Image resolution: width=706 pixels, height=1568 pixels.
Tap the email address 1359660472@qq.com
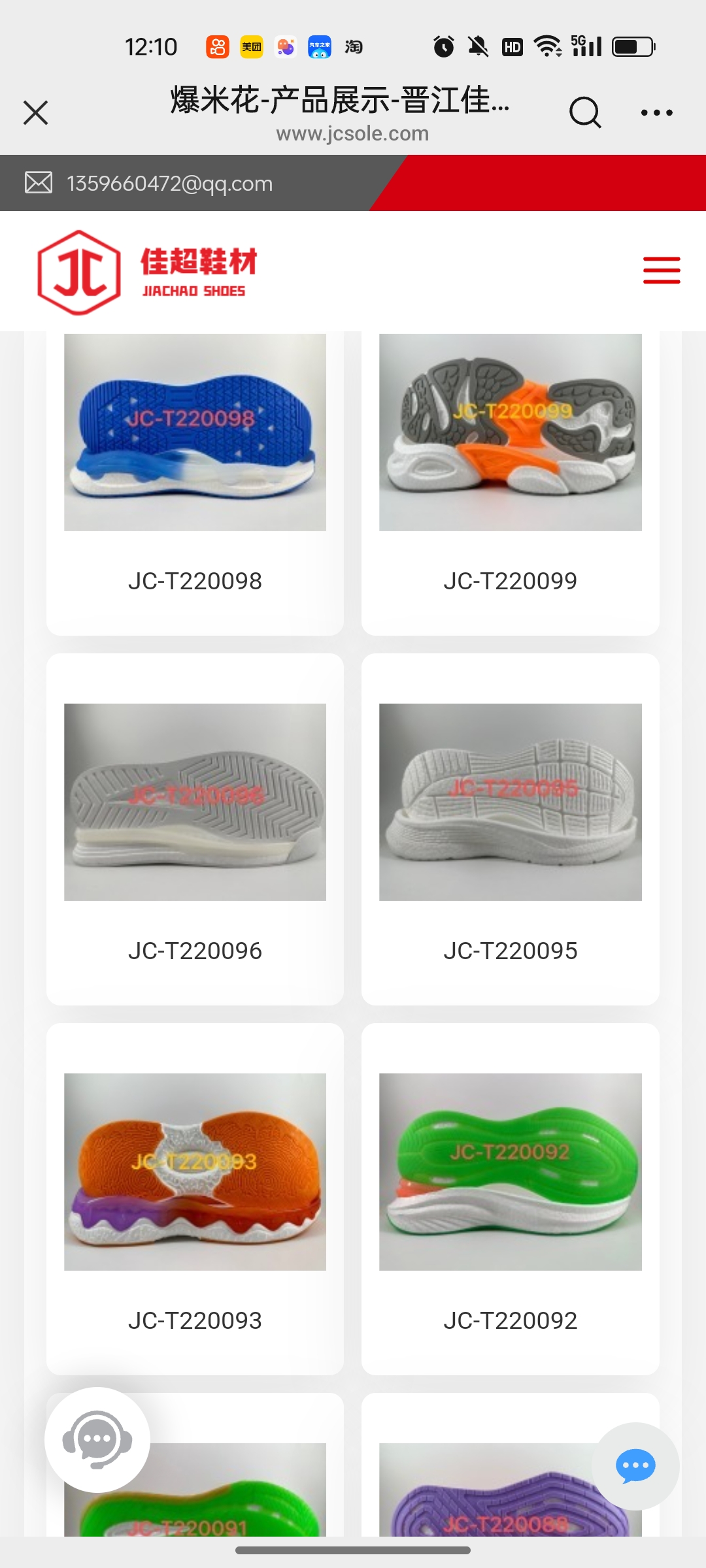pos(169,184)
